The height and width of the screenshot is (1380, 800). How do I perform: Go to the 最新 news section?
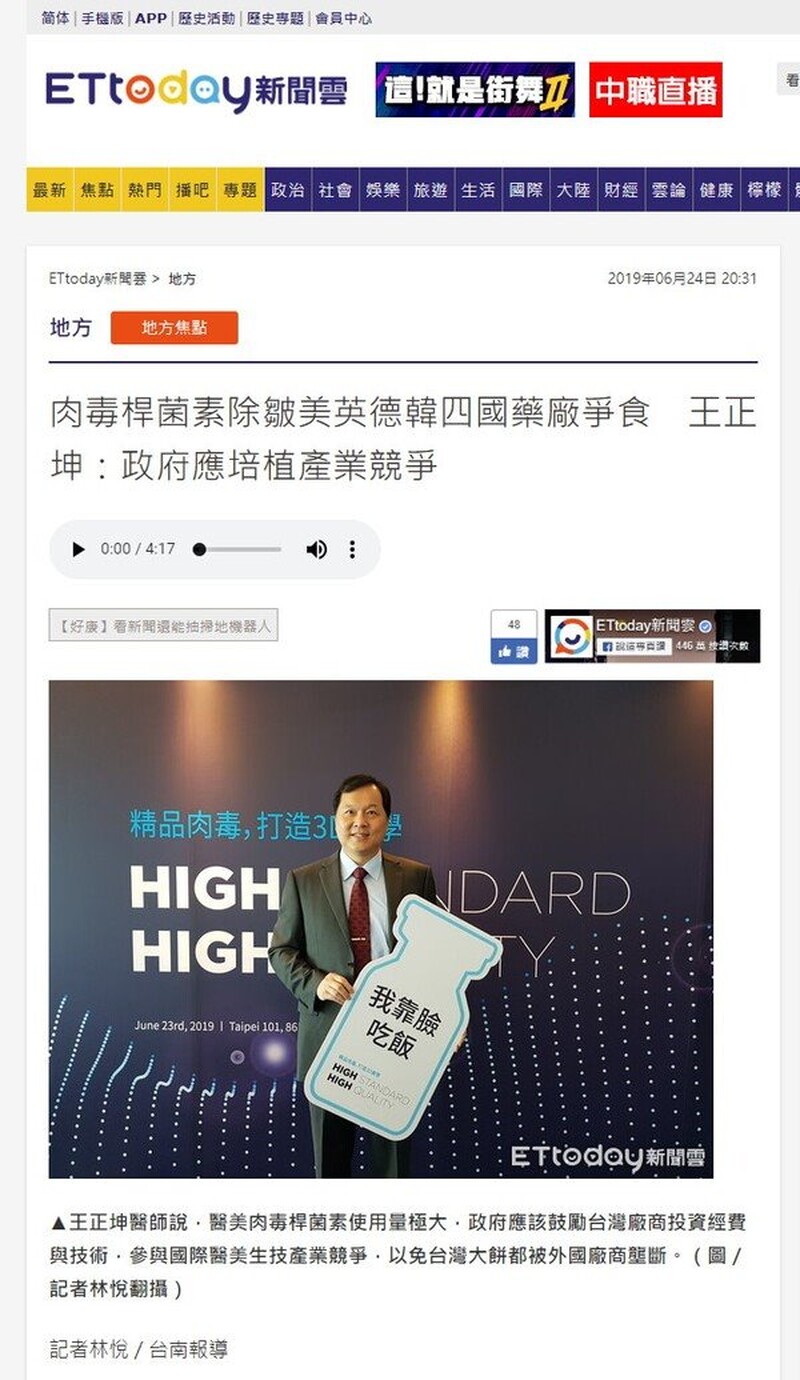(x=49, y=190)
